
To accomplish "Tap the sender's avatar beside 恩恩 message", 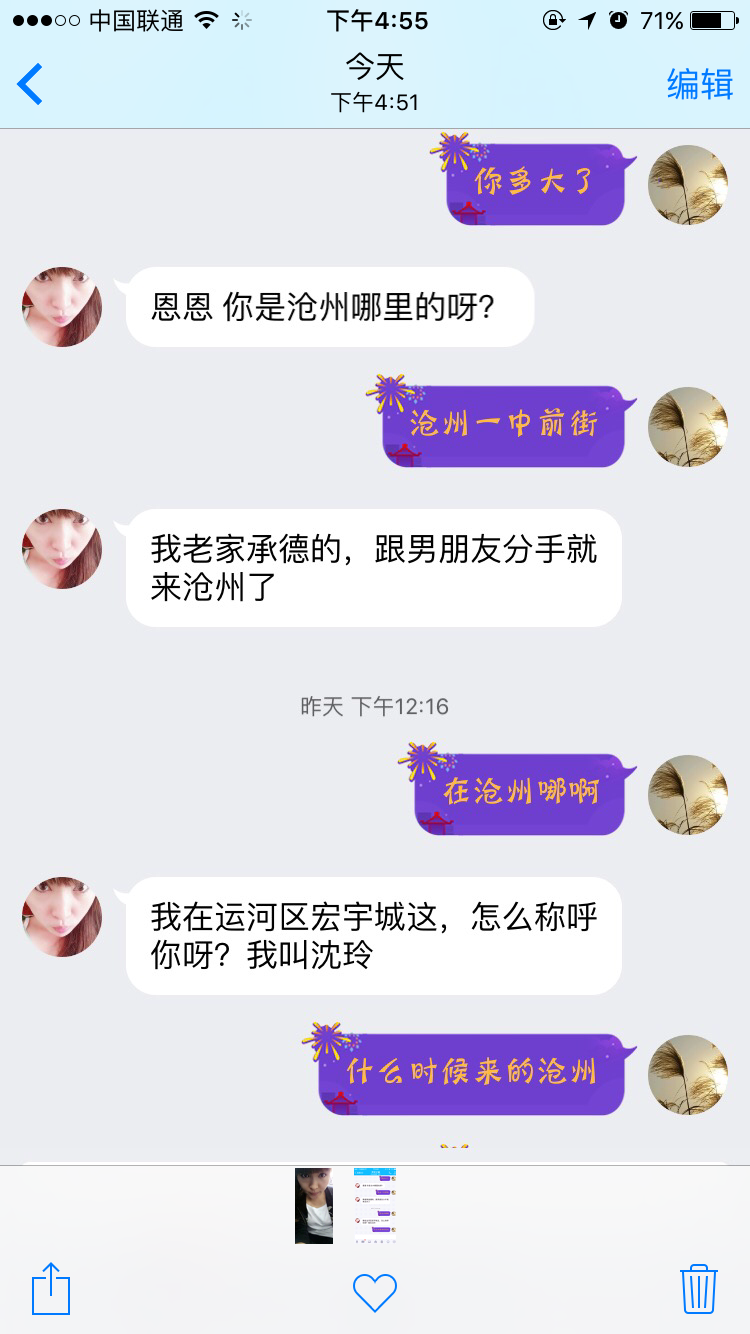I will coord(61,307).
